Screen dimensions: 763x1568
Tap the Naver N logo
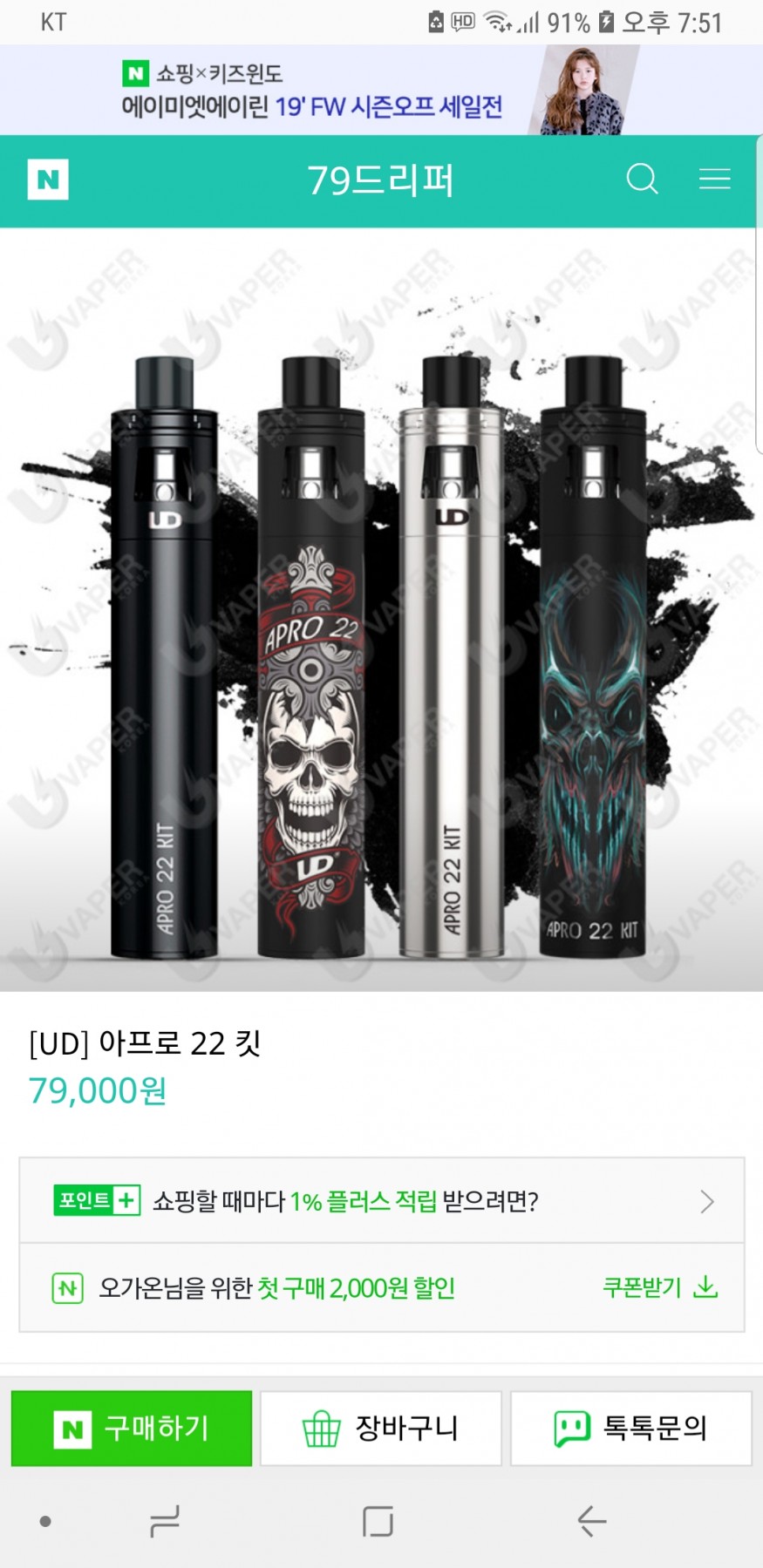click(48, 180)
